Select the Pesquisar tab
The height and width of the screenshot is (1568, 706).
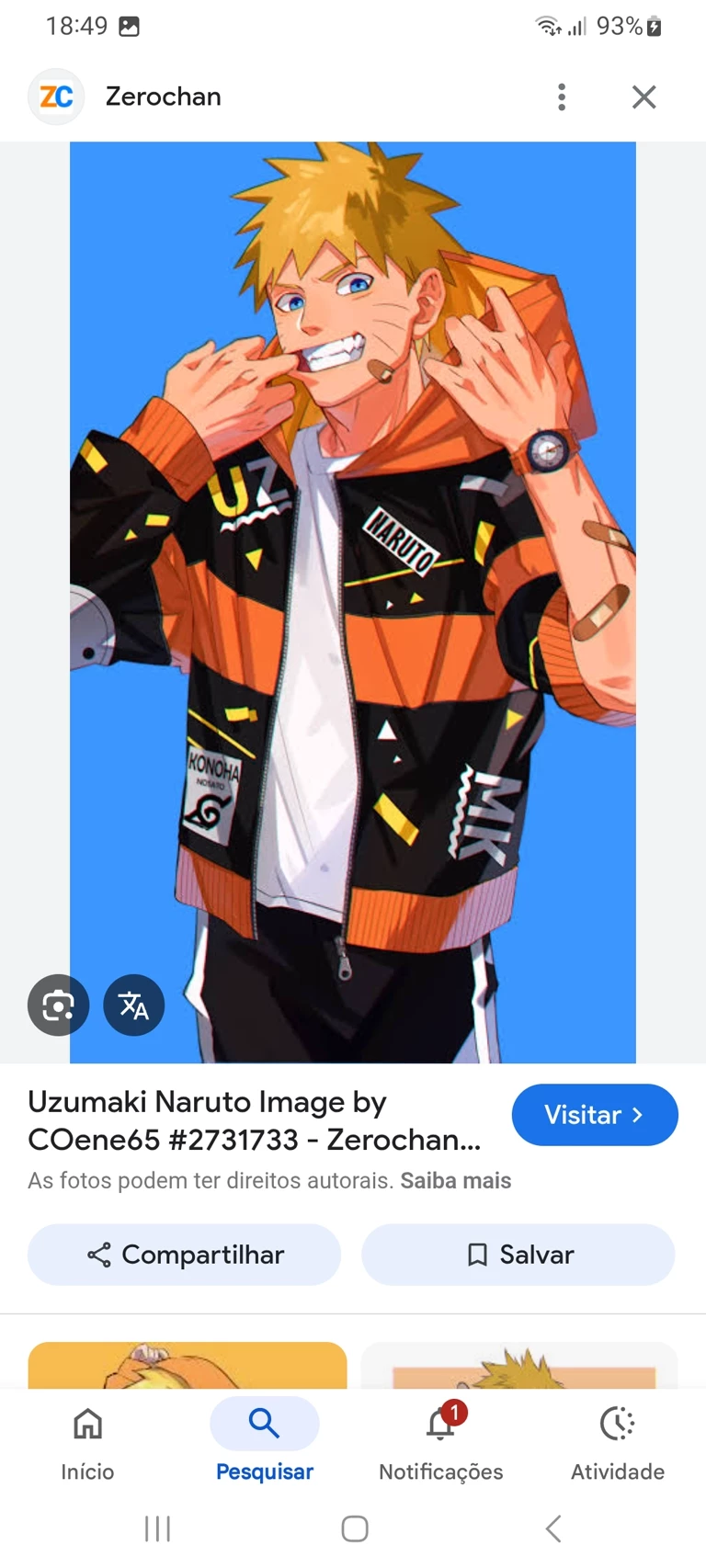264,1438
